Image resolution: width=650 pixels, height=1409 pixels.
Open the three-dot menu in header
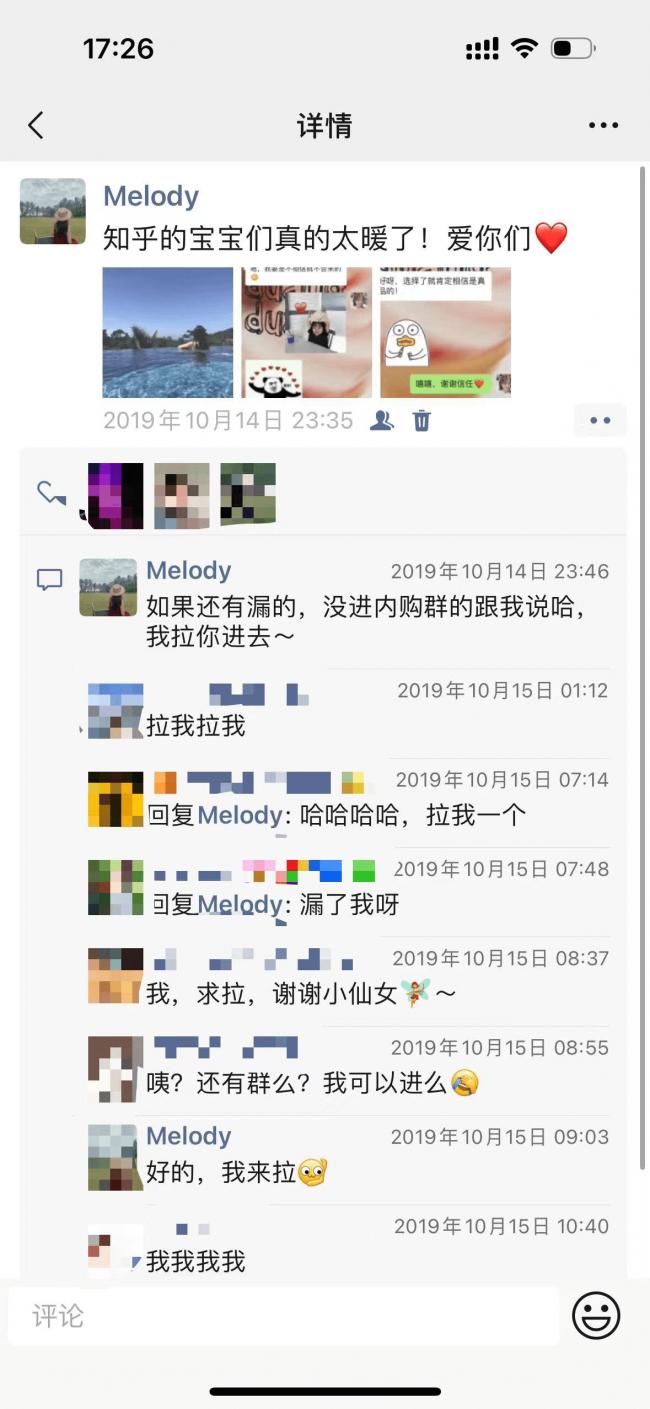603,126
